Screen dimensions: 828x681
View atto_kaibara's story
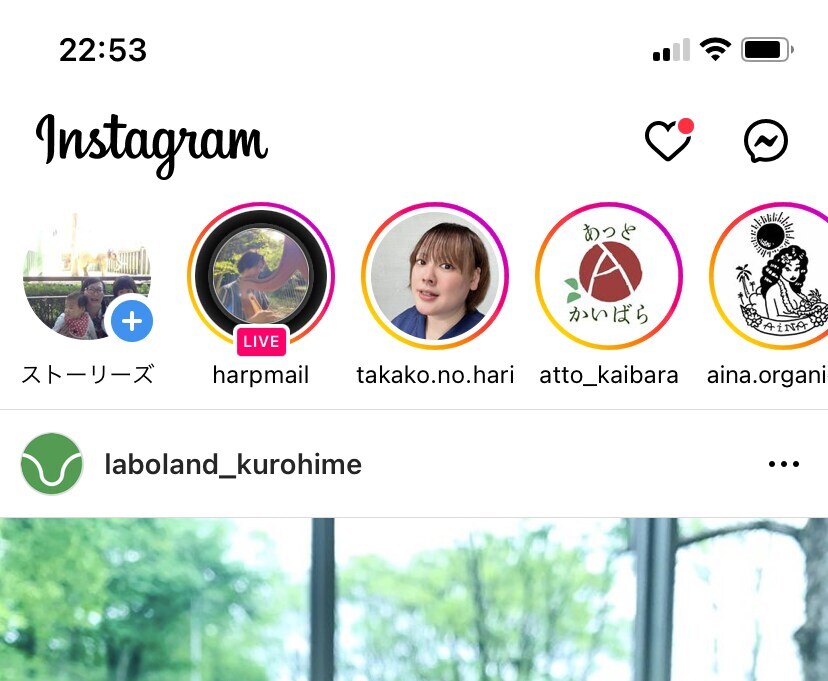[608, 277]
